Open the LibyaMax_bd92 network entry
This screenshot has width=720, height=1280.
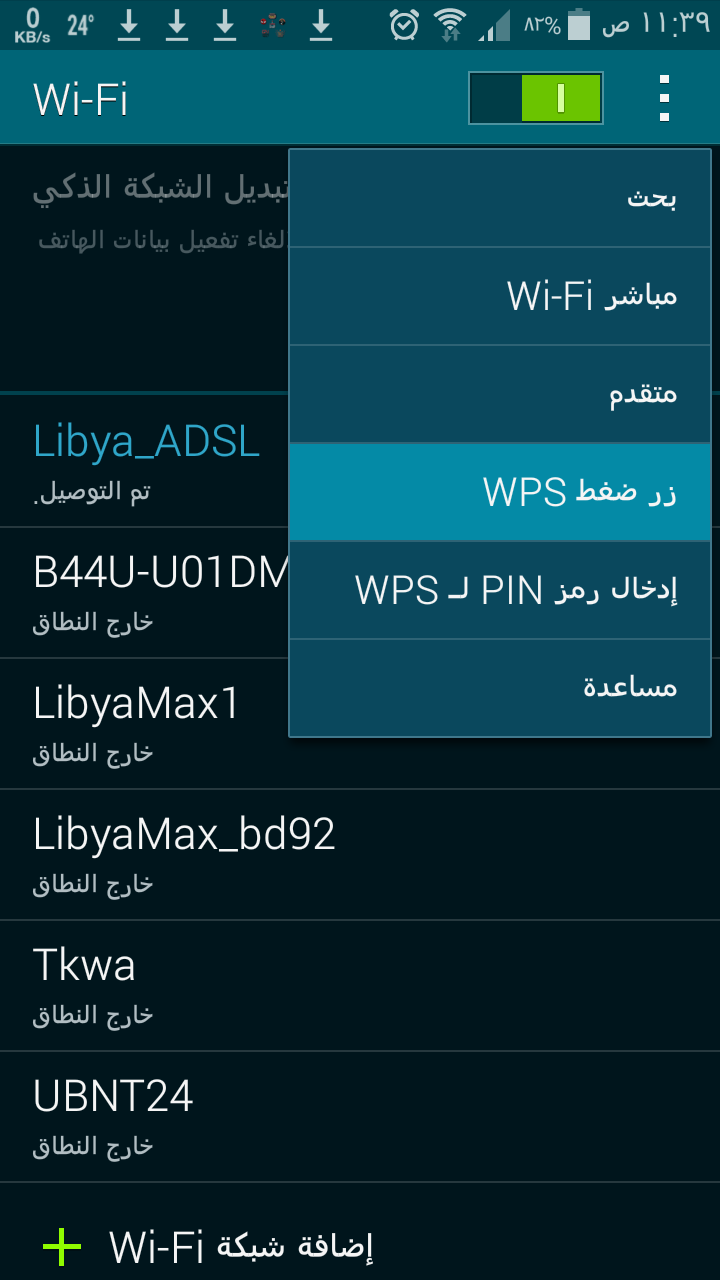click(360, 855)
